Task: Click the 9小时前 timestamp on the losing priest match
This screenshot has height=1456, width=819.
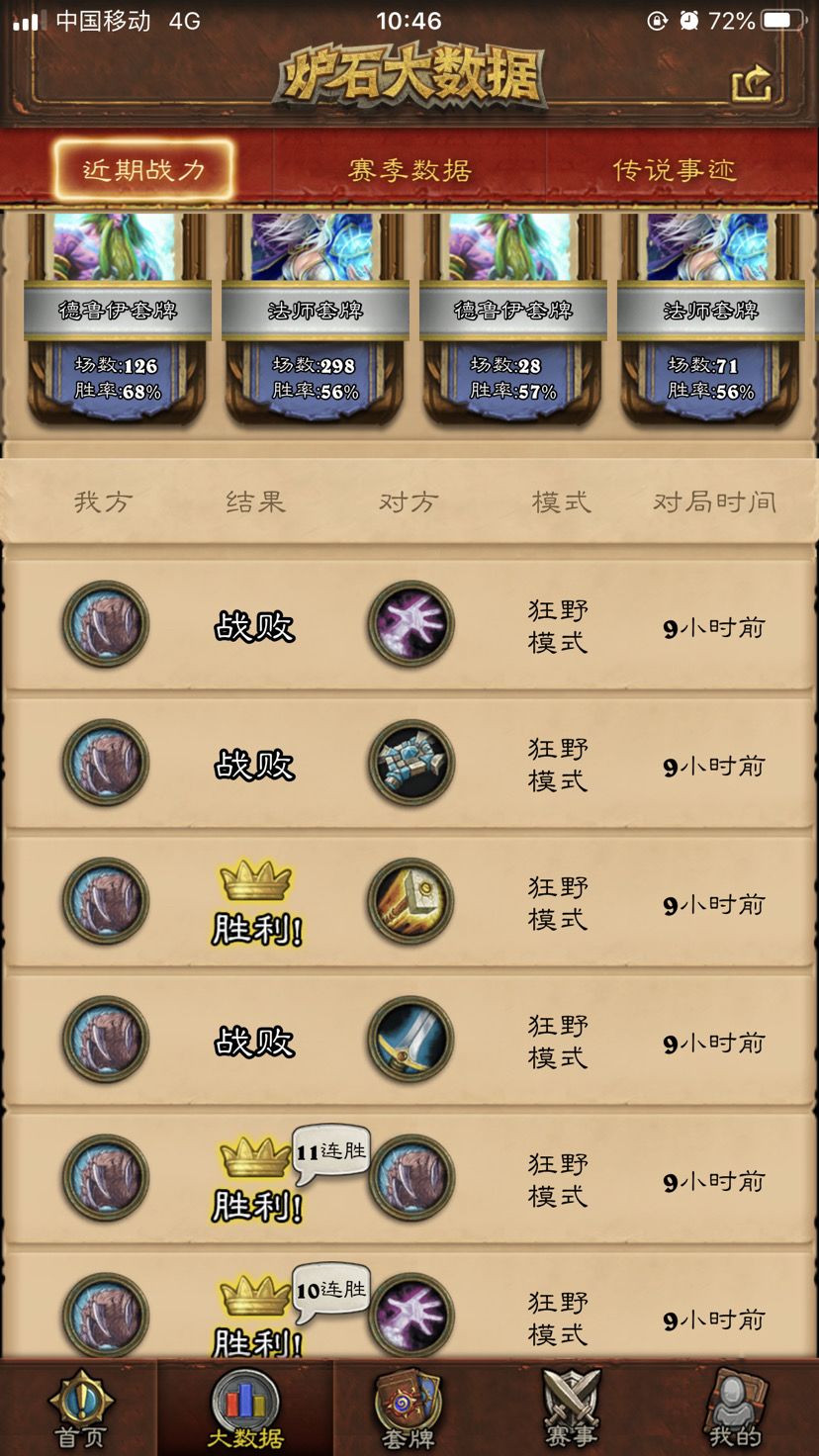Action: pyautogui.click(x=713, y=625)
